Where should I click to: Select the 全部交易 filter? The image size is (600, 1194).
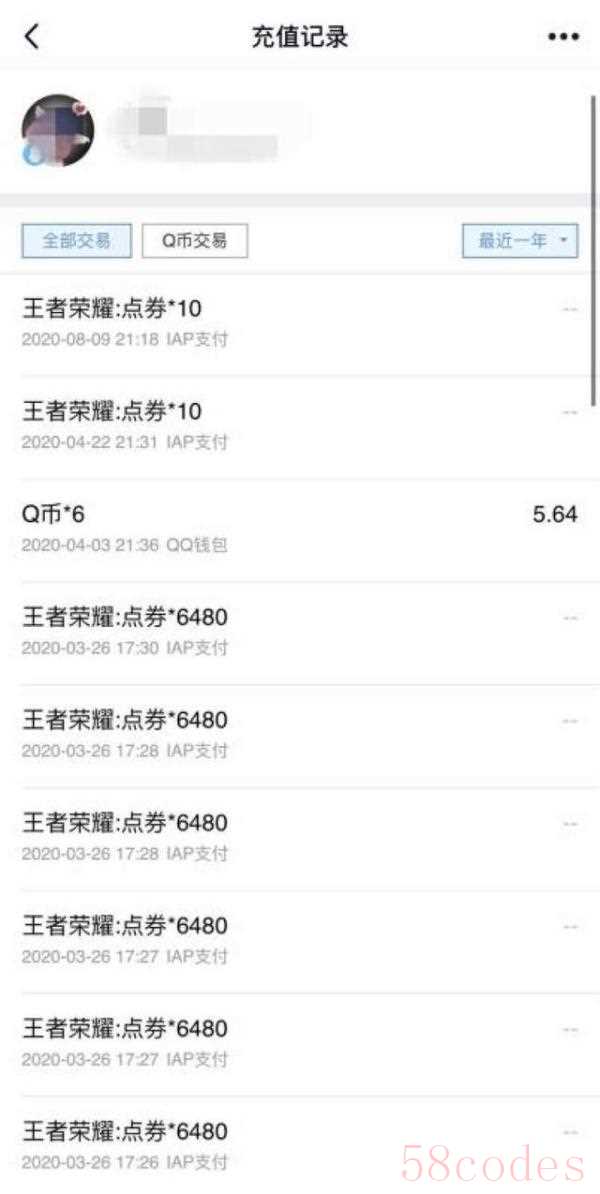tap(76, 241)
